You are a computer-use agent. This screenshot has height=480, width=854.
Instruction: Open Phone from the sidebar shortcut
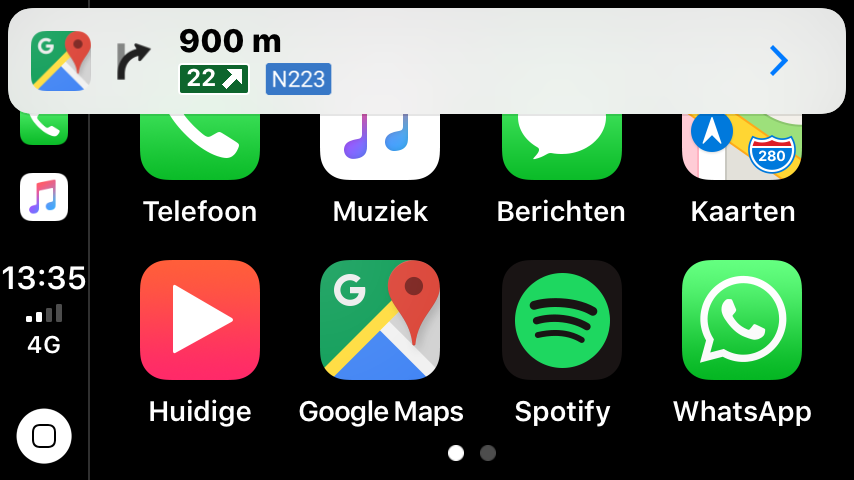[44, 129]
